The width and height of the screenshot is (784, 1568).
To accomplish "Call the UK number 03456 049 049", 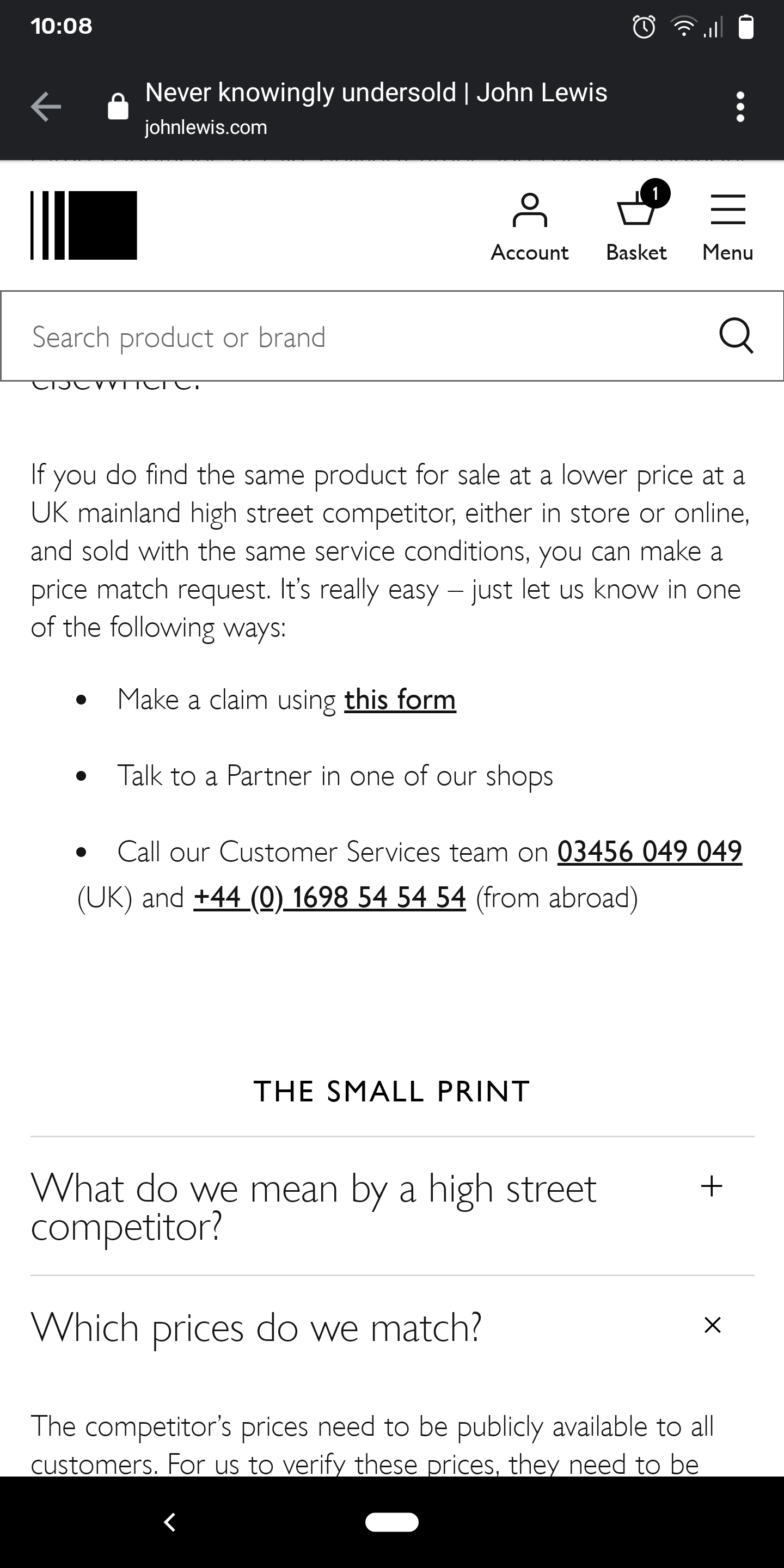I will tap(650, 851).
